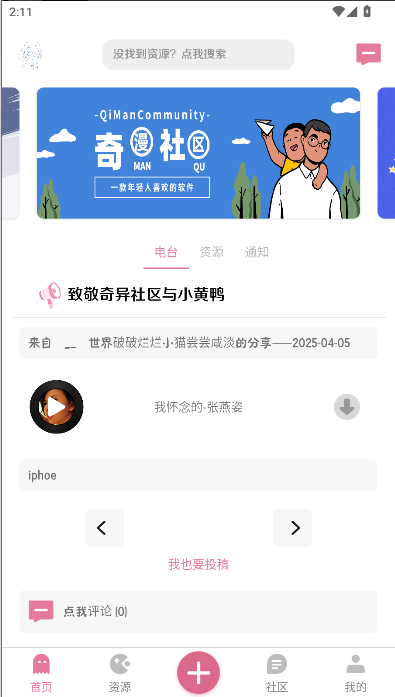Switch to the 电台 tab
Screen dimensions: 395x697
pyautogui.click(x=166, y=252)
